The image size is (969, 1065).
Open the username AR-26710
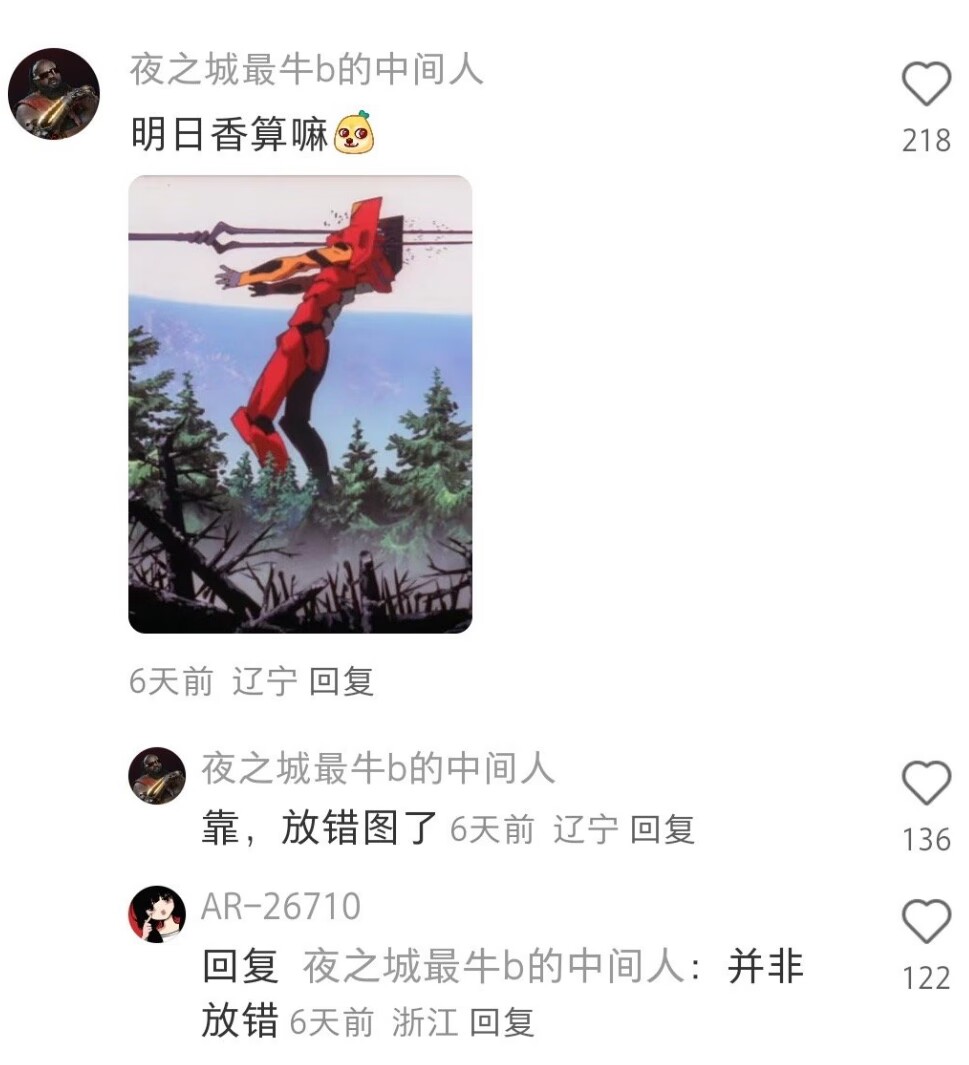[281, 906]
